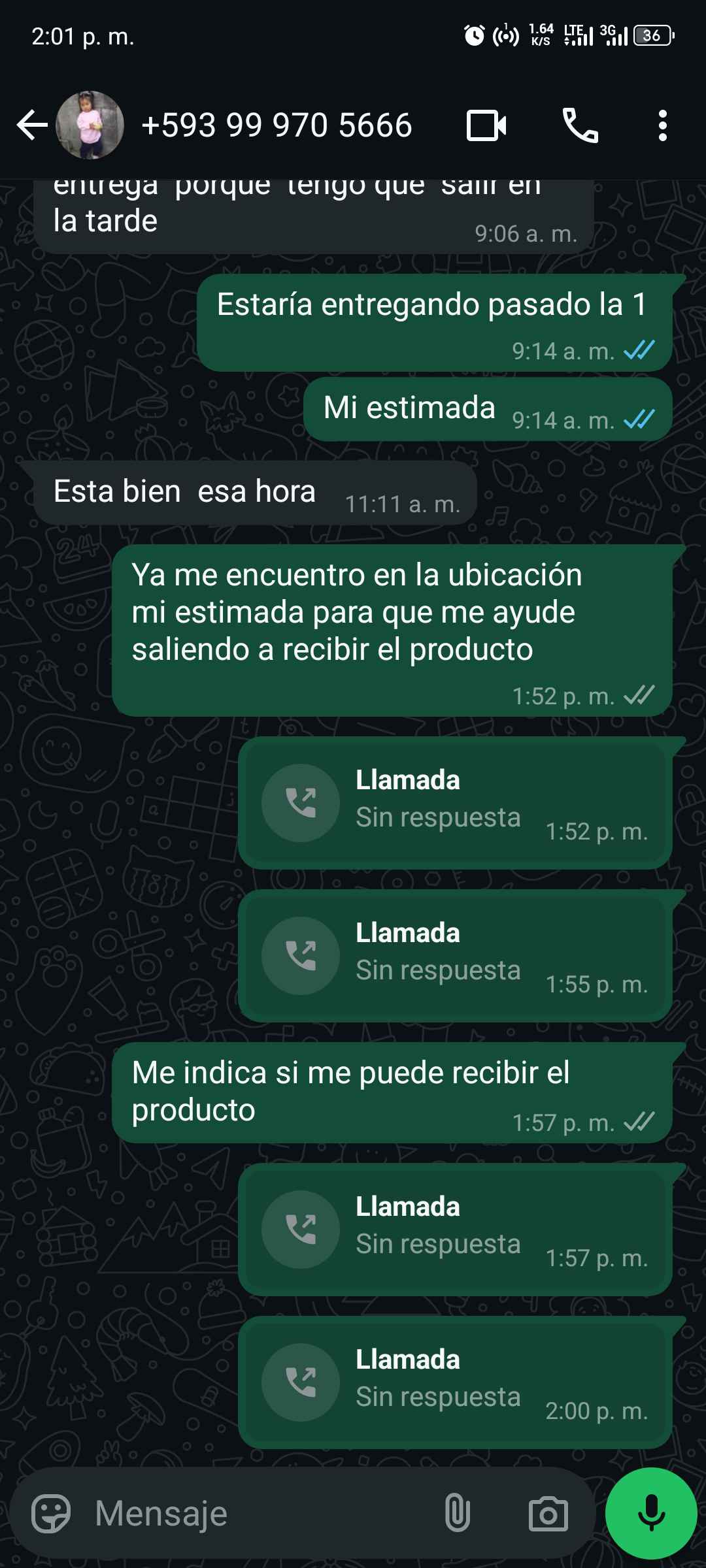The height and width of the screenshot is (1568, 706).
Task: Start a video call
Action: [486, 125]
